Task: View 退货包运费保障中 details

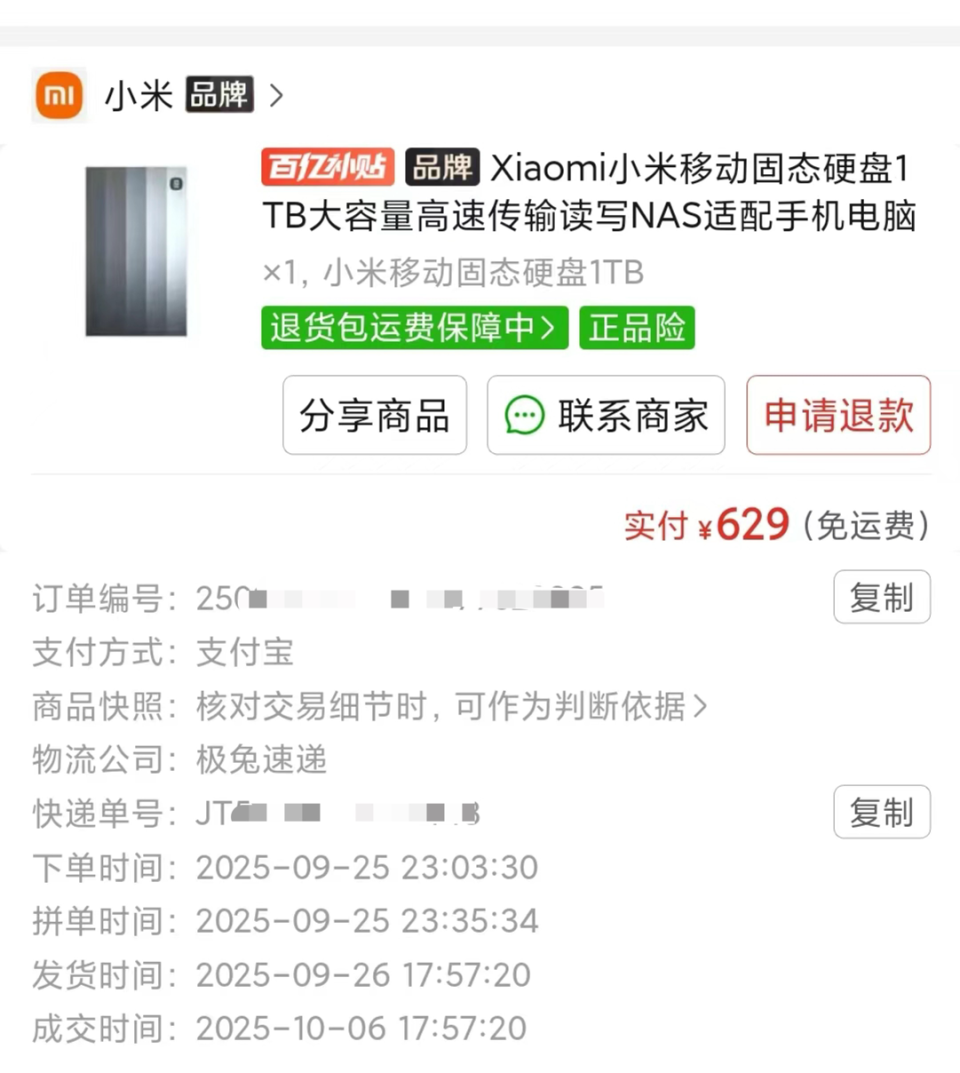Action: 414,328
